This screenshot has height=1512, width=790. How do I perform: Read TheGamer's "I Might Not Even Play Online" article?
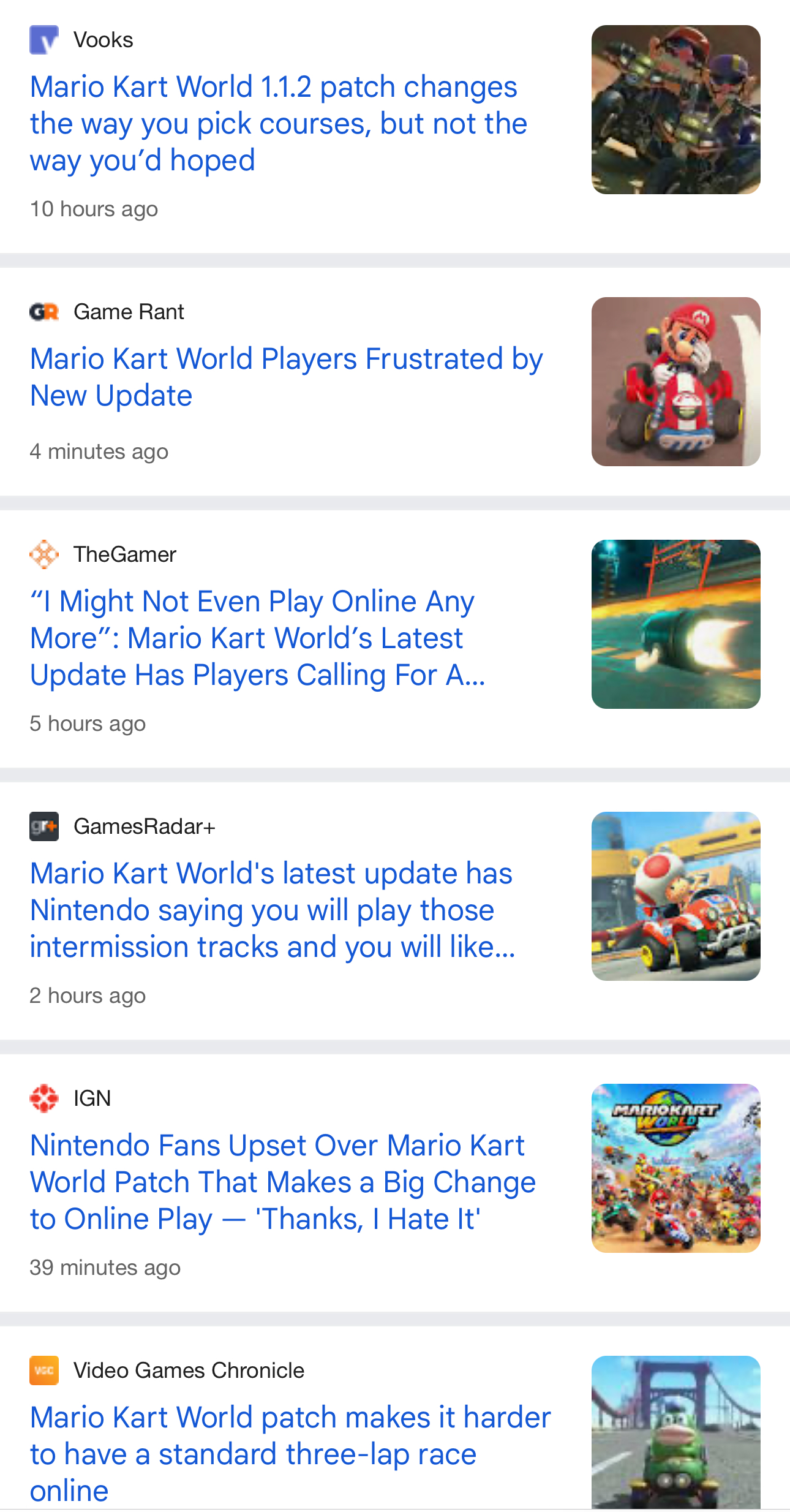257,638
